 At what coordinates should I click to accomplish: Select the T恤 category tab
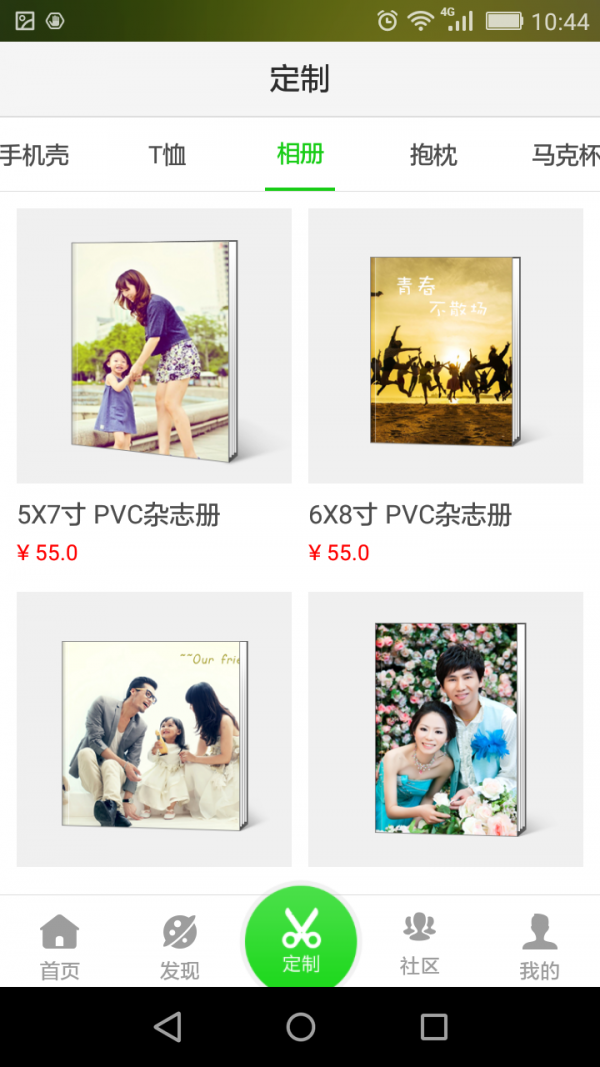click(x=167, y=155)
